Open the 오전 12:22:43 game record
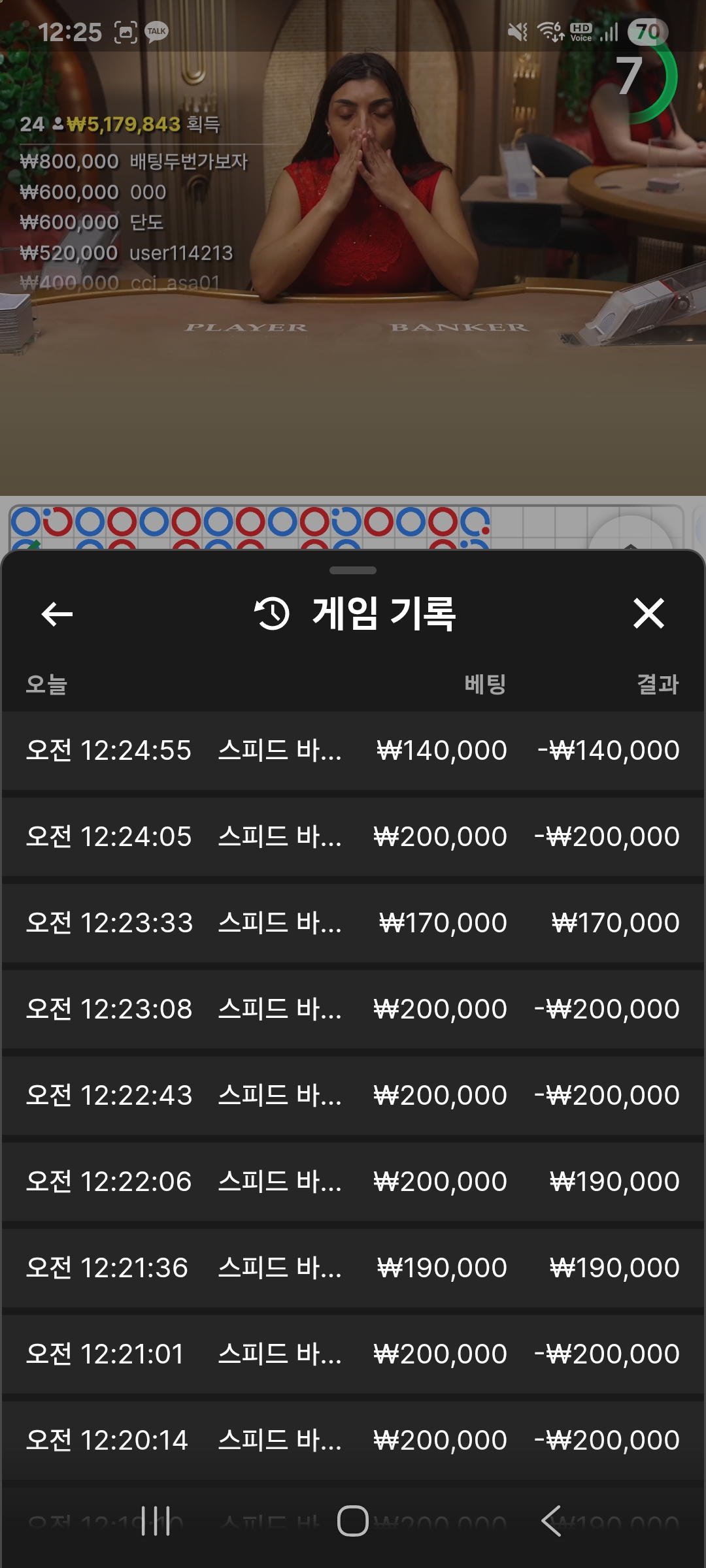 point(353,1095)
